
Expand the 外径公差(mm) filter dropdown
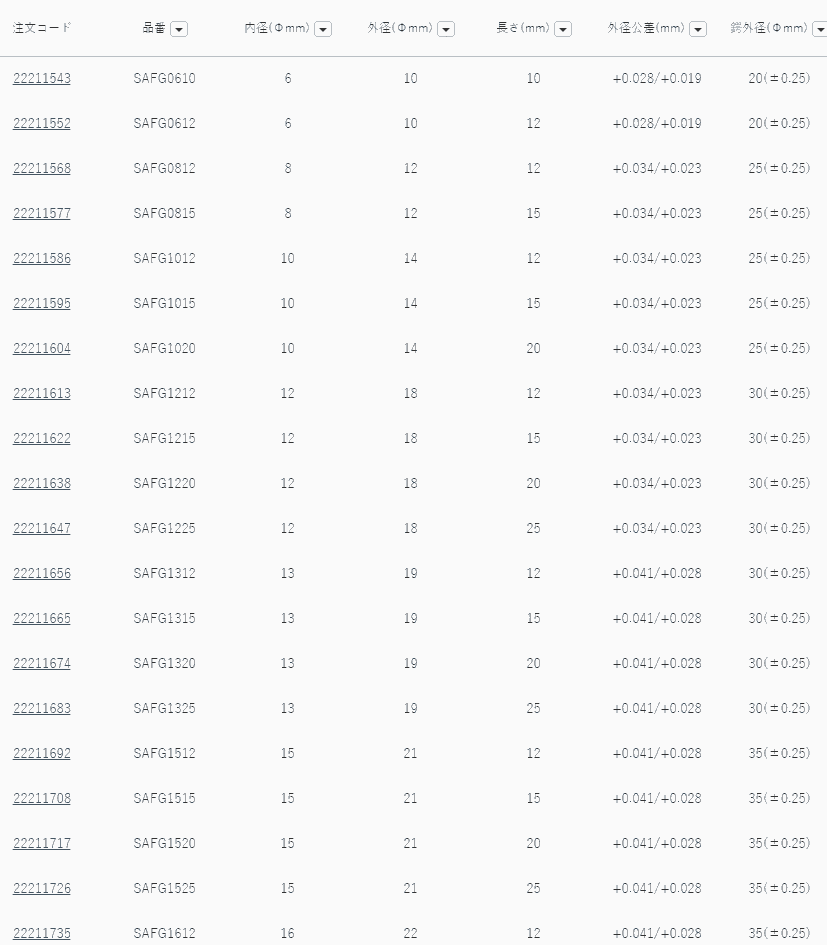[698, 29]
